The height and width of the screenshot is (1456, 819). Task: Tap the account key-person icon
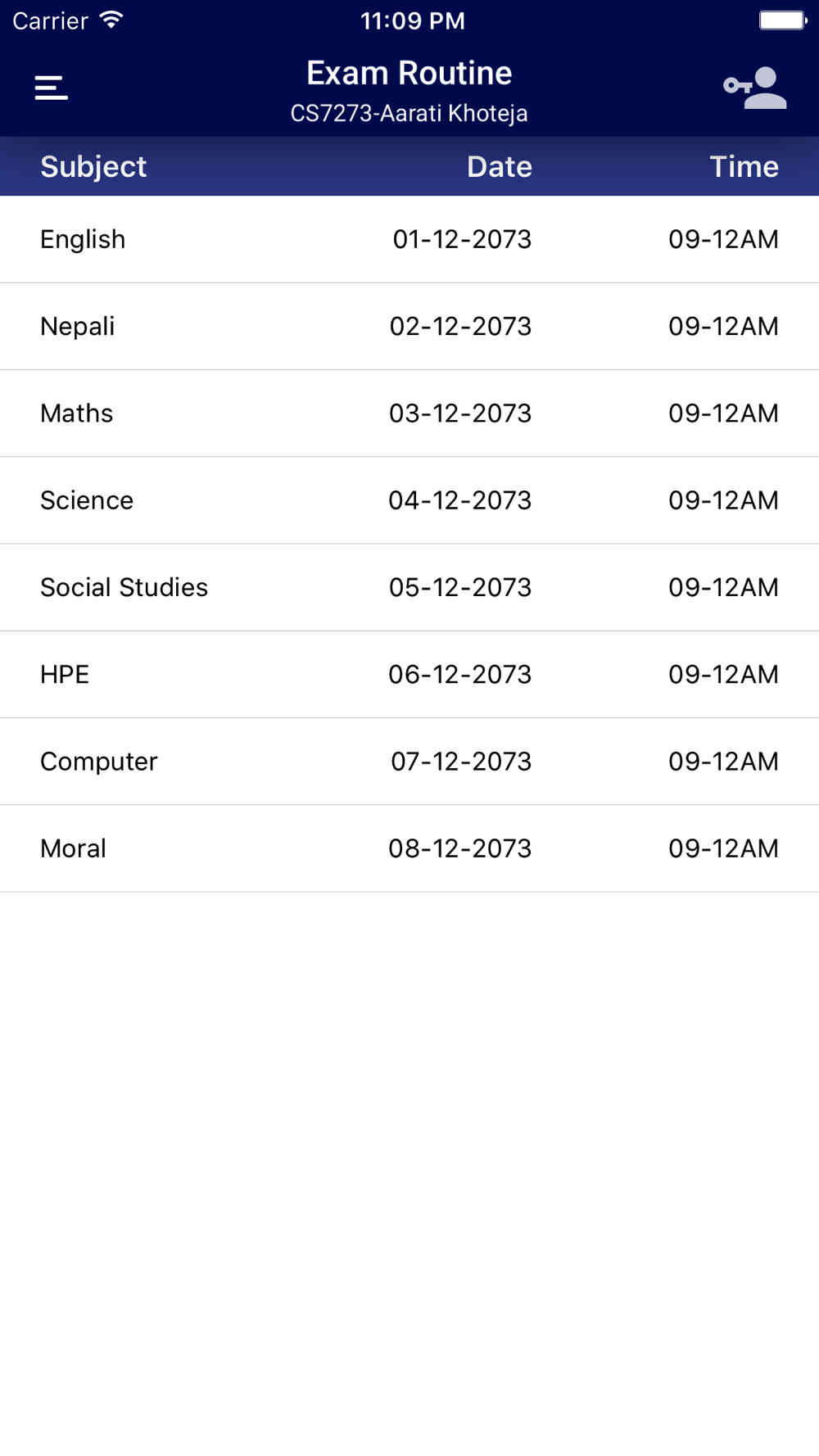tap(755, 88)
